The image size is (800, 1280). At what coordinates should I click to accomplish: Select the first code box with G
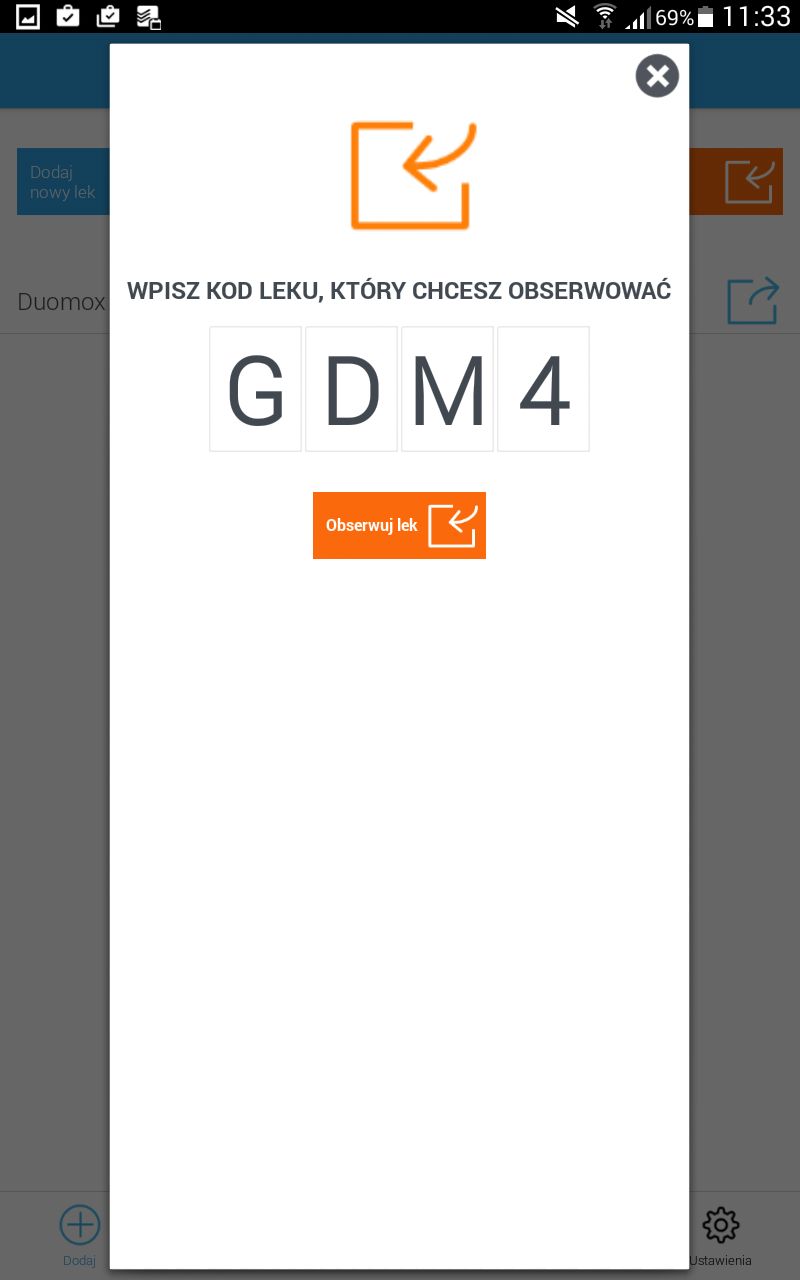click(x=255, y=389)
